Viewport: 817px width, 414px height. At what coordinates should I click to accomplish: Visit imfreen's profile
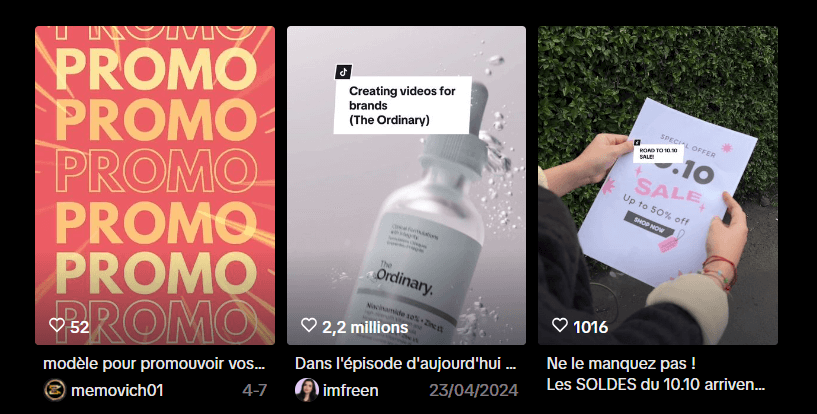(350, 390)
